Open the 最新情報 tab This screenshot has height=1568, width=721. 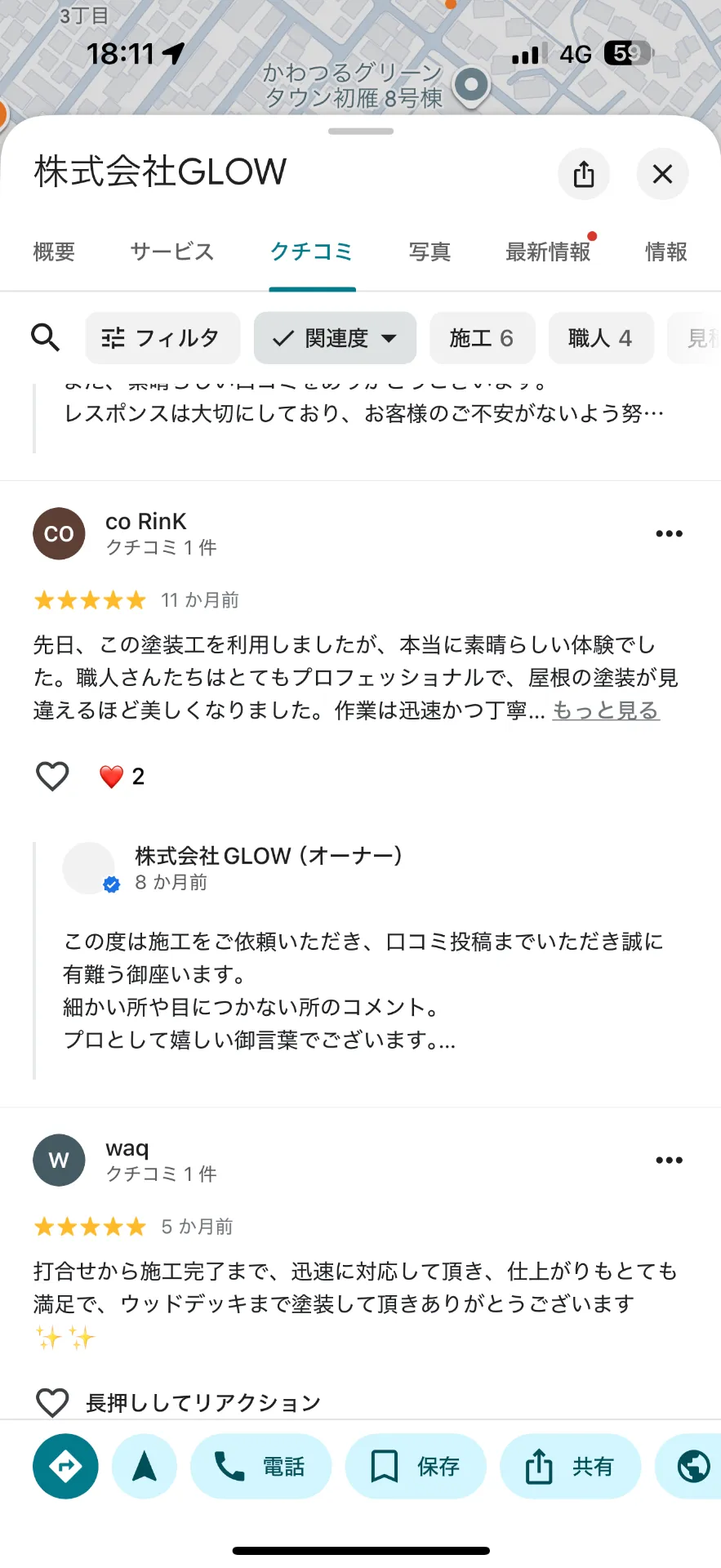548,252
